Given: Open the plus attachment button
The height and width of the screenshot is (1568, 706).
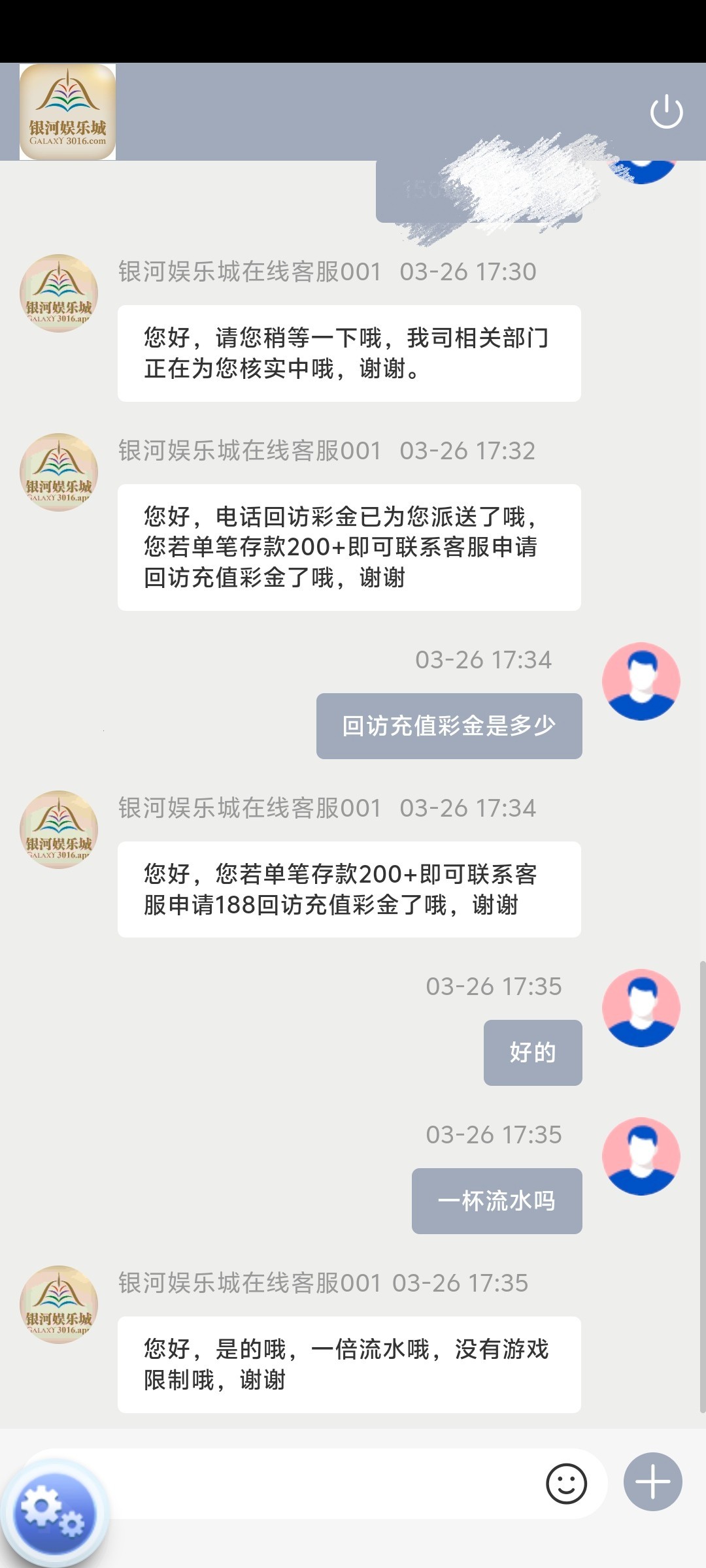Looking at the screenshot, I should coord(652,1482).
